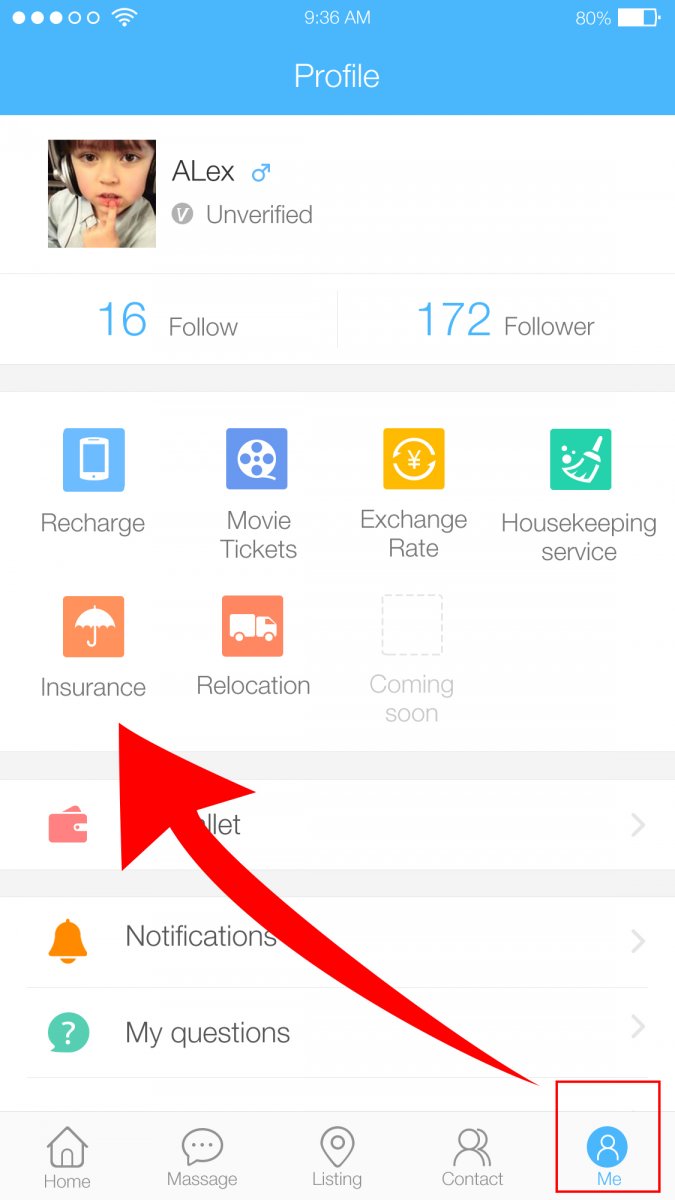Open Movie Tickets
Screen dimensions: 675x1200
(x=258, y=494)
